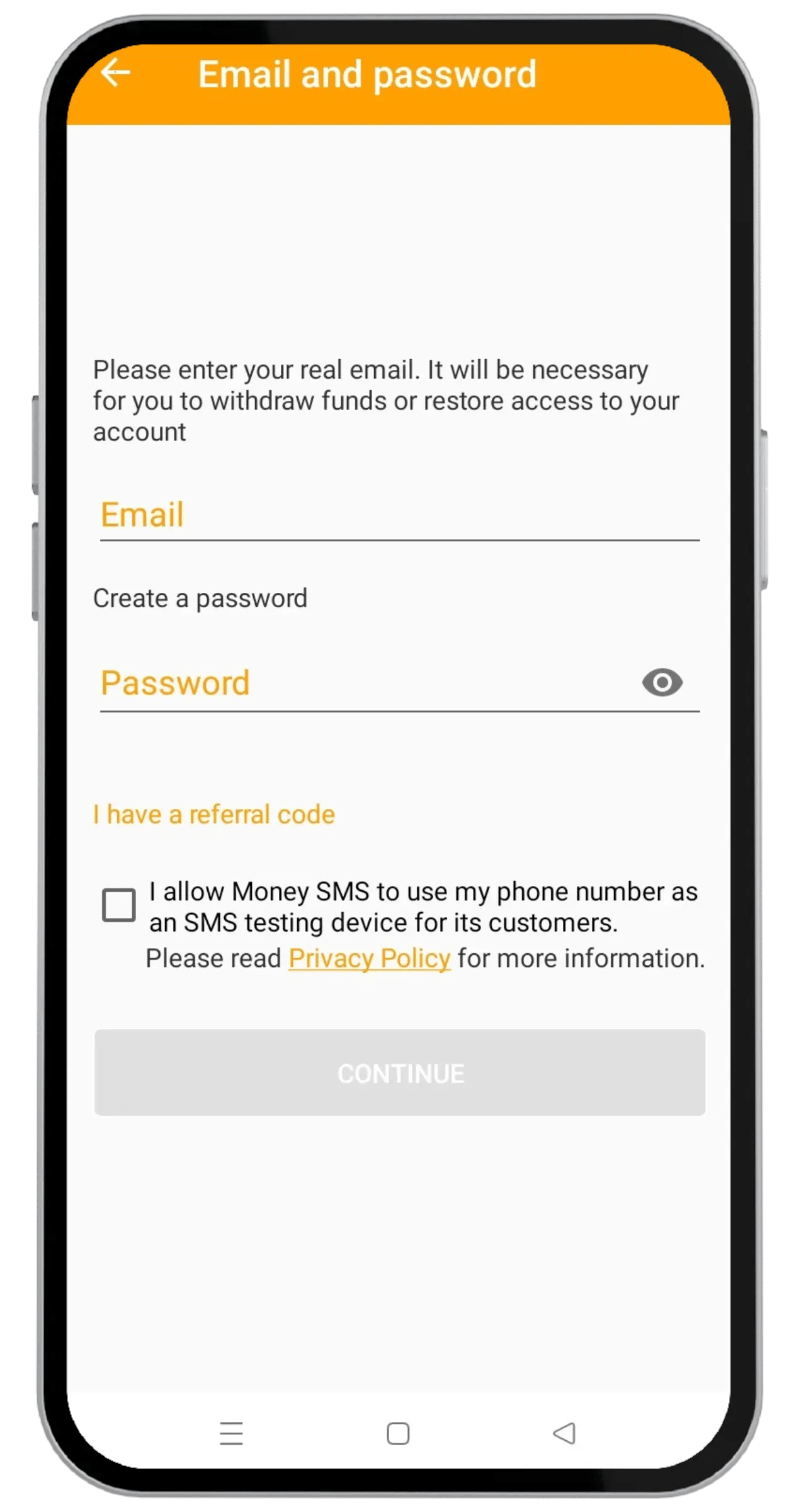Go back using the header arrow

coord(116,73)
